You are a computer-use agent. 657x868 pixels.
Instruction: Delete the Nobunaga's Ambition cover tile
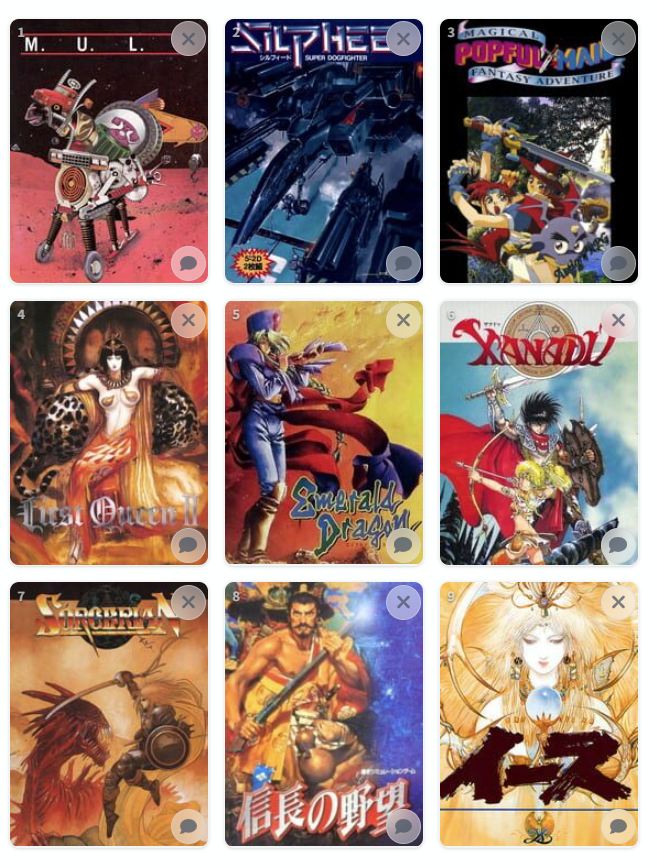[403, 603]
